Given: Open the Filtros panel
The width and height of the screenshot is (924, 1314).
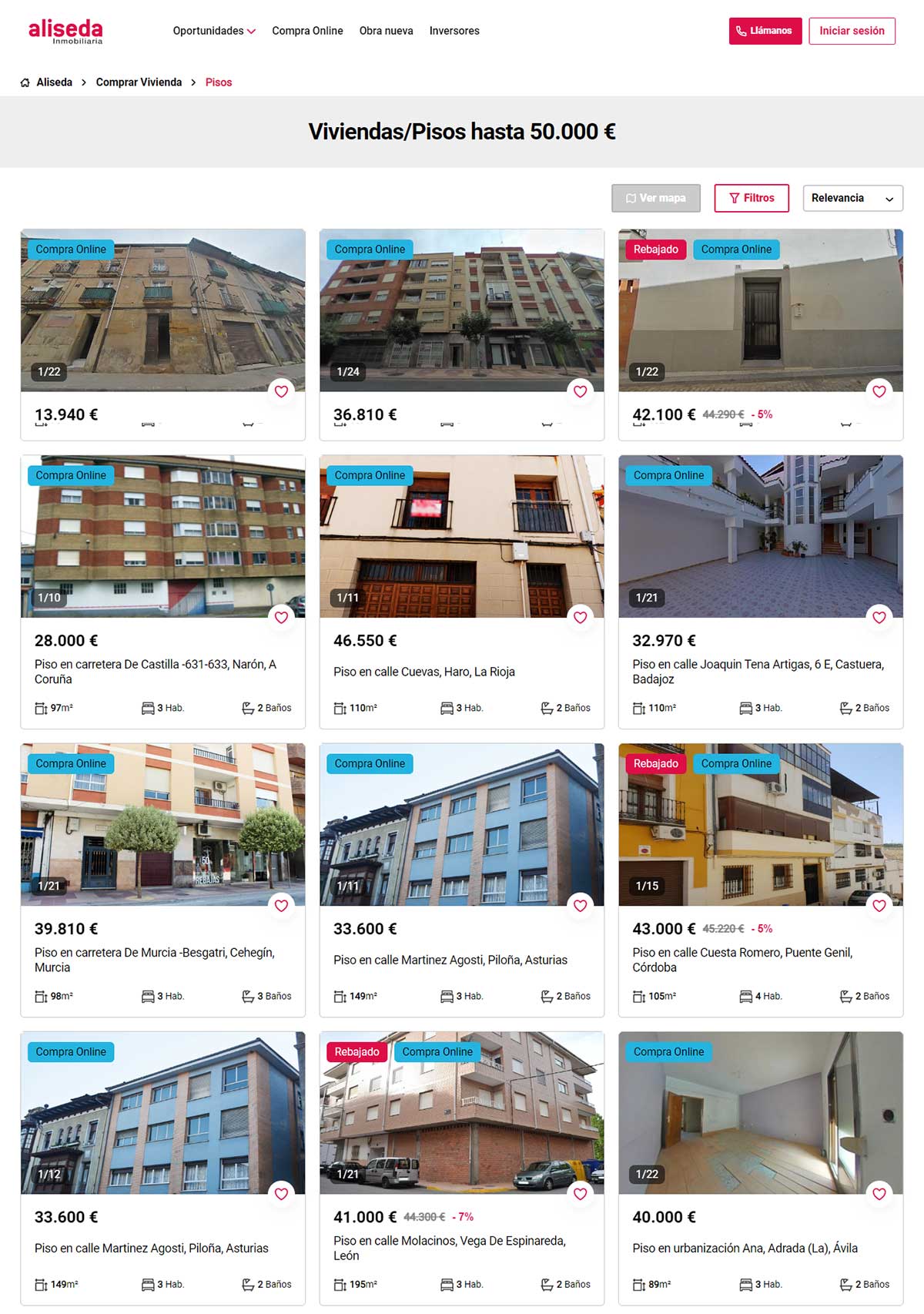Looking at the screenshot, I should pyautogui.click(x=752, y=198).
